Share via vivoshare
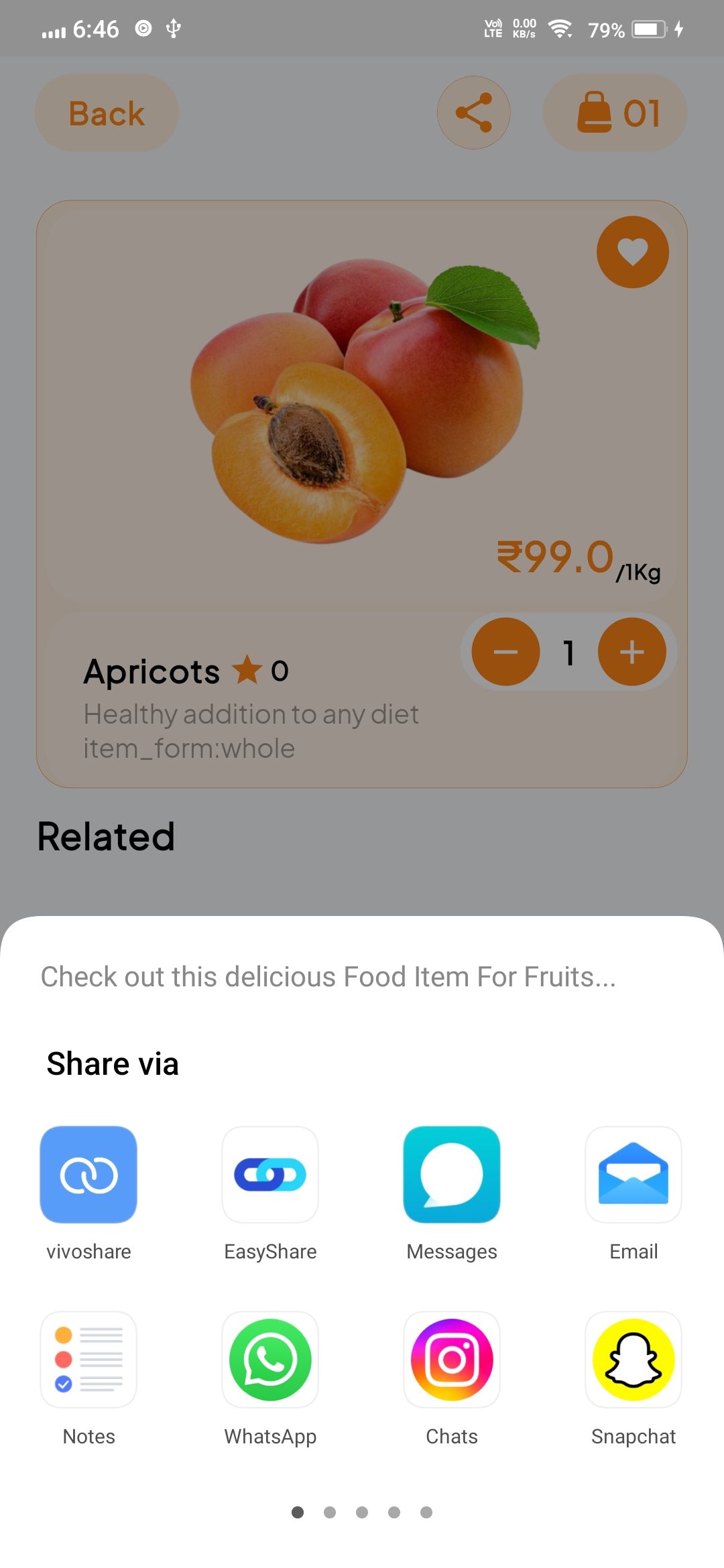 [88, 1175]
